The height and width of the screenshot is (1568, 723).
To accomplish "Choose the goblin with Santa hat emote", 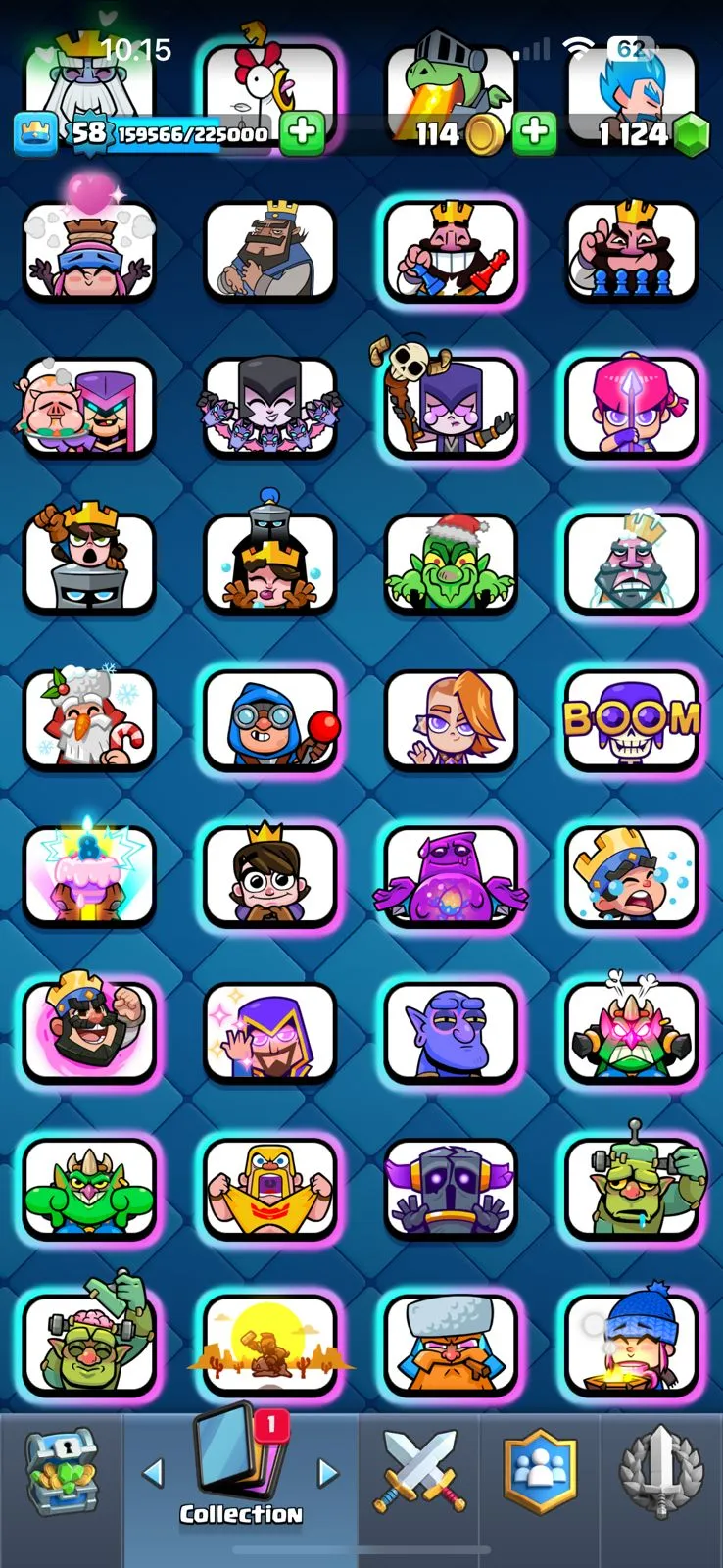I will [x=451, y=564].
